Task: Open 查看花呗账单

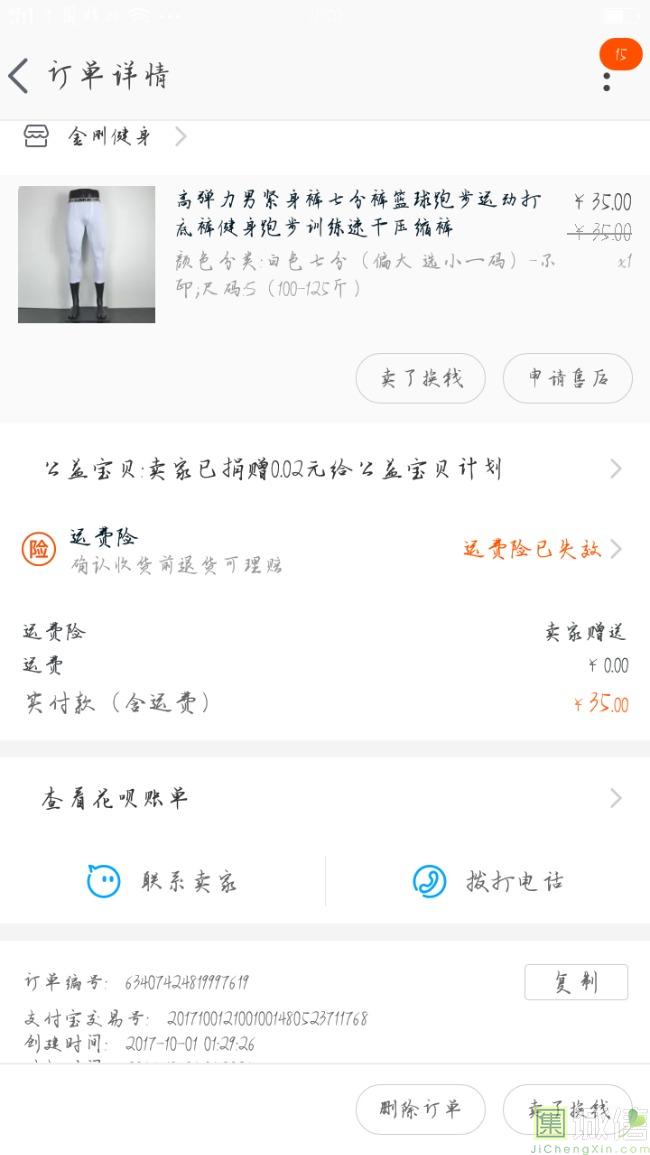Action: [x=325, y=798]
